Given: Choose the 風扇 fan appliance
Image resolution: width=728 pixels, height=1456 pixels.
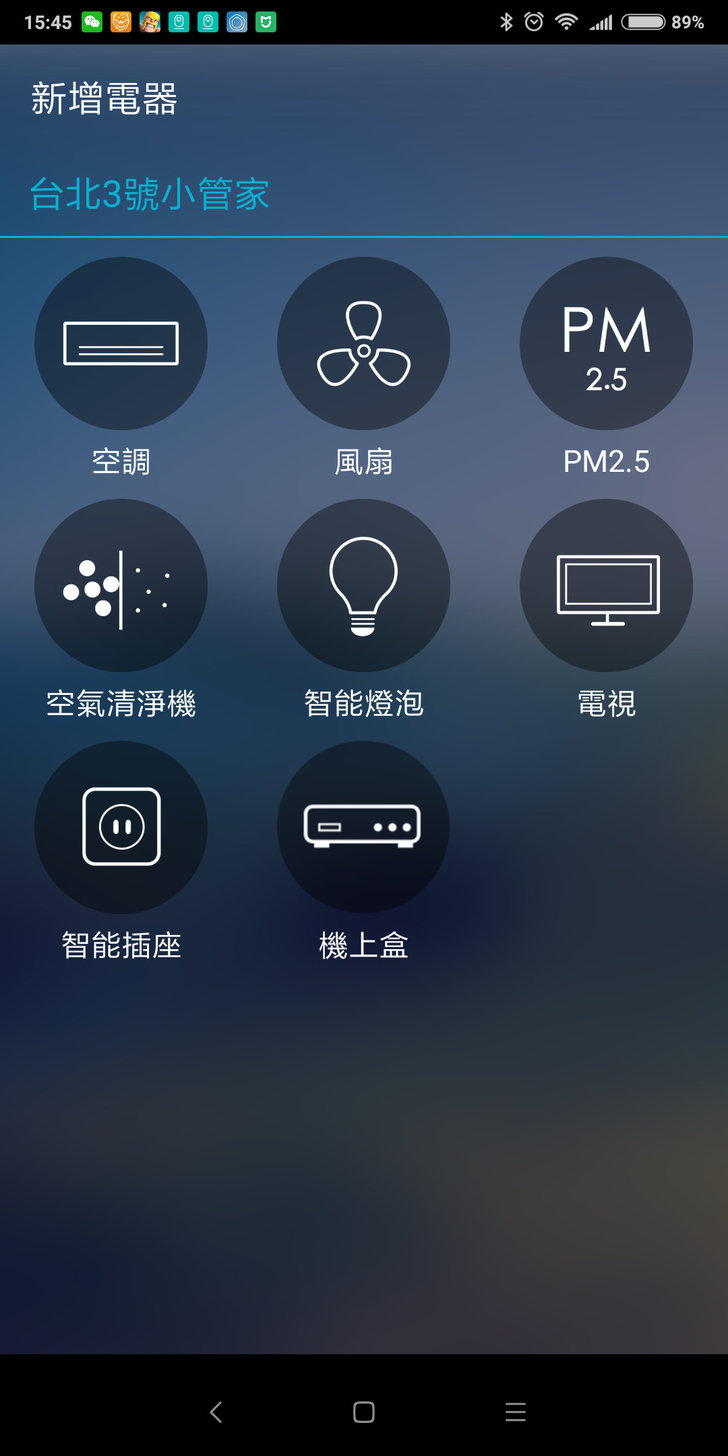Looking at the screenshot, I should (364, 344).
